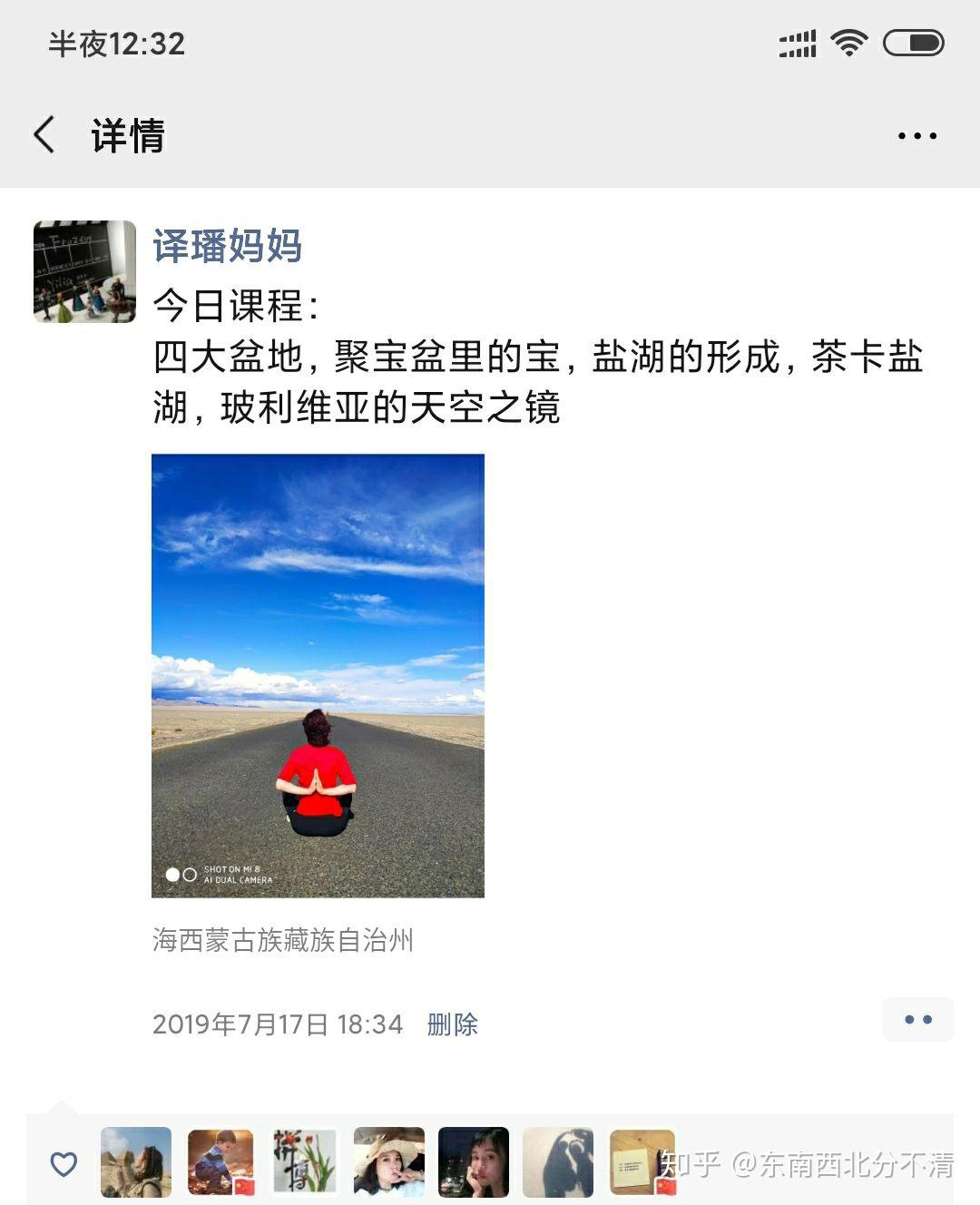The width and height of the screenshot is (980, 1205).
Task: Go back from the 详情 page
Action: click(44, 136)
